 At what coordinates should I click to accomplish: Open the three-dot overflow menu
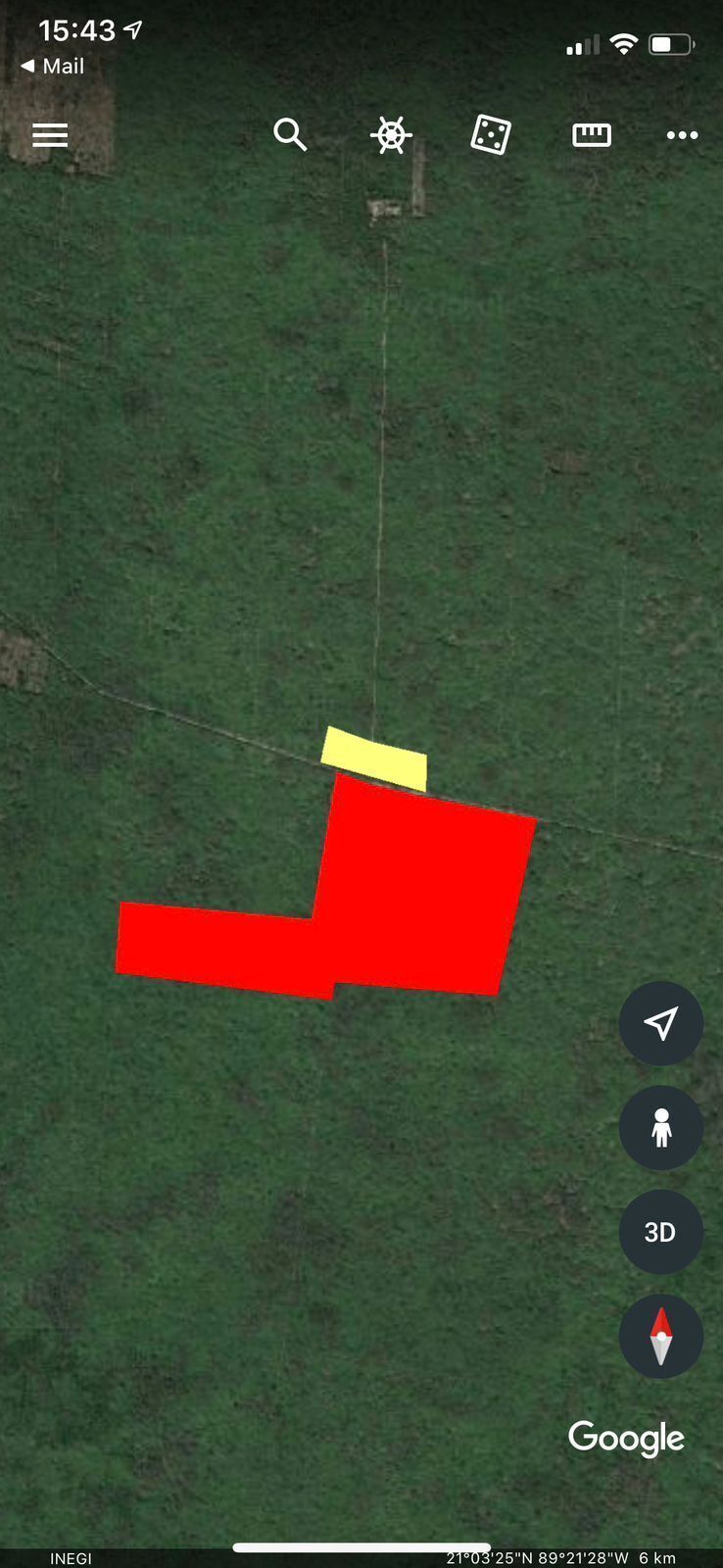pyautogui.click(x=682, y=135)
